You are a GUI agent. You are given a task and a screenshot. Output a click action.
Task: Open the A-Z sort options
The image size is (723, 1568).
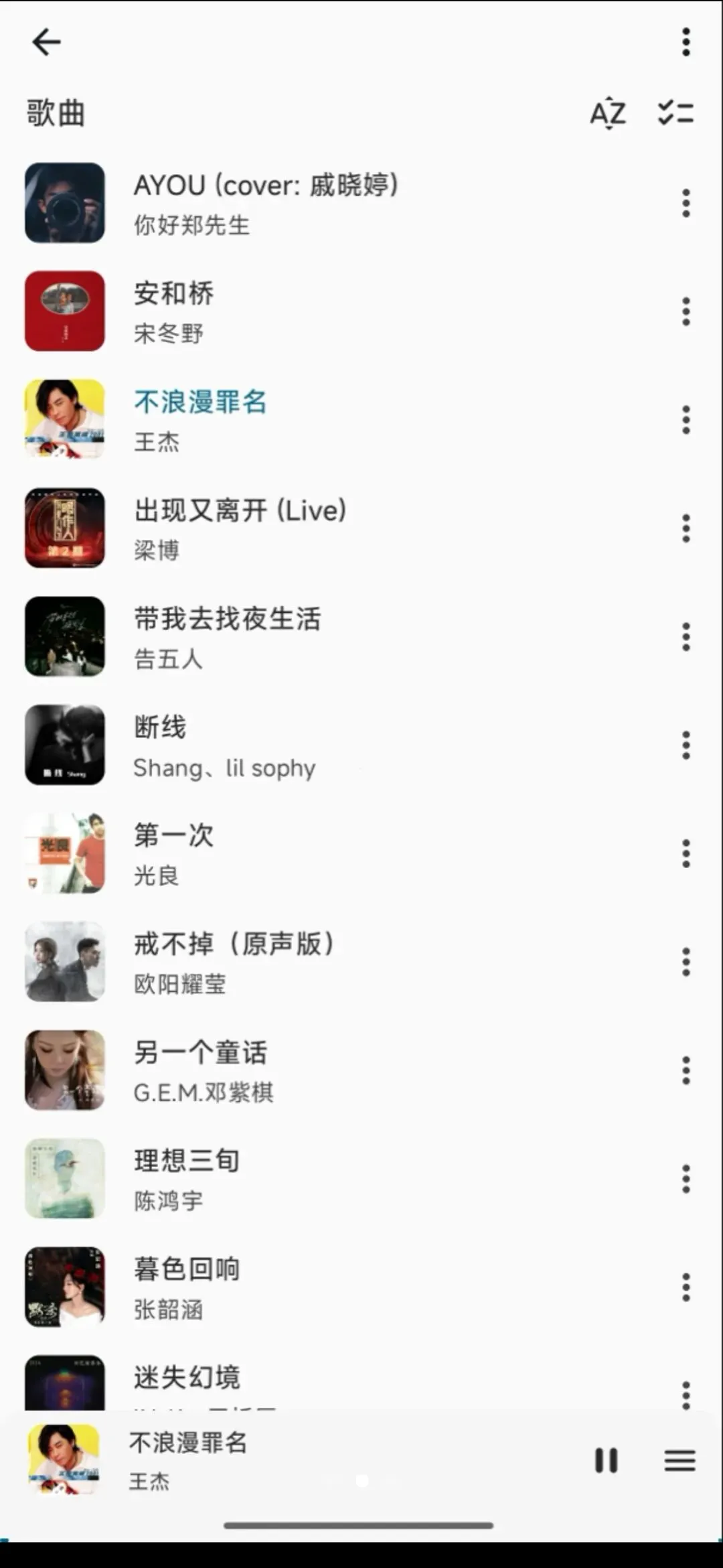pos(608,113)
